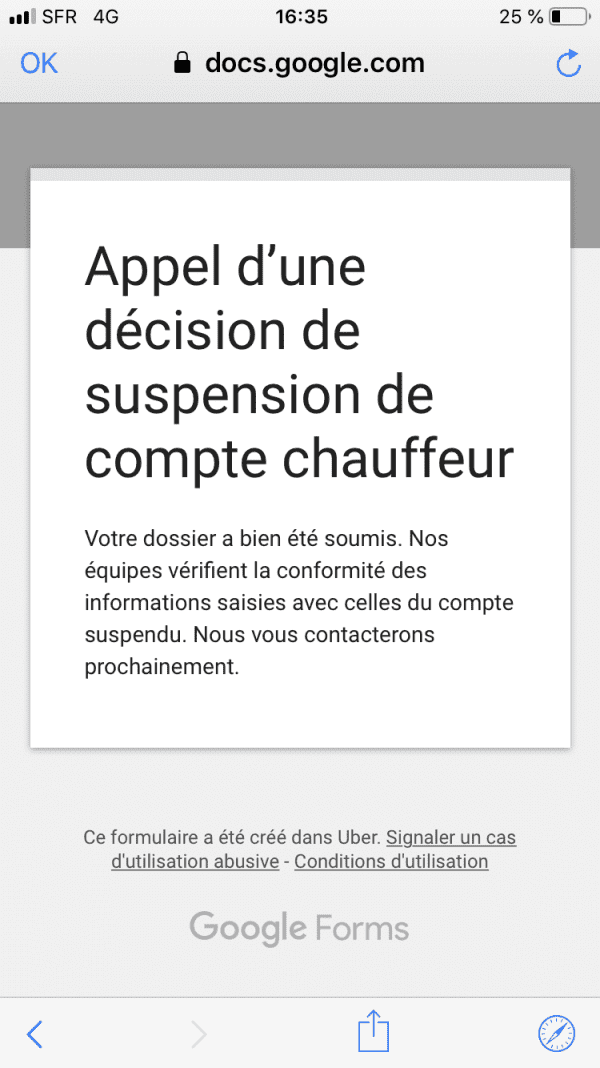Reload the page with the refresh icon

[568, 63]
